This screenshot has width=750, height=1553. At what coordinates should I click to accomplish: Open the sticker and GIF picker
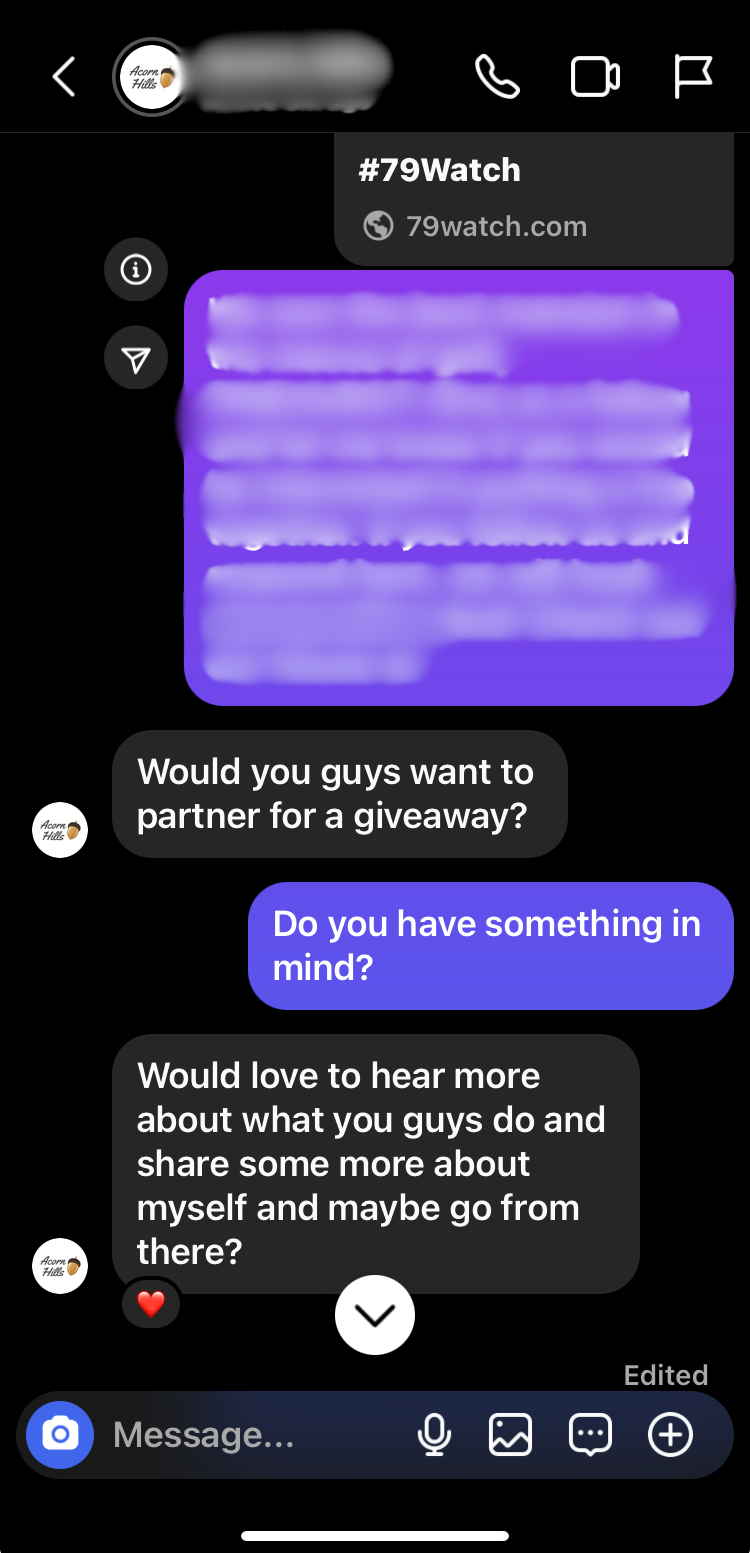[590, 1435]
